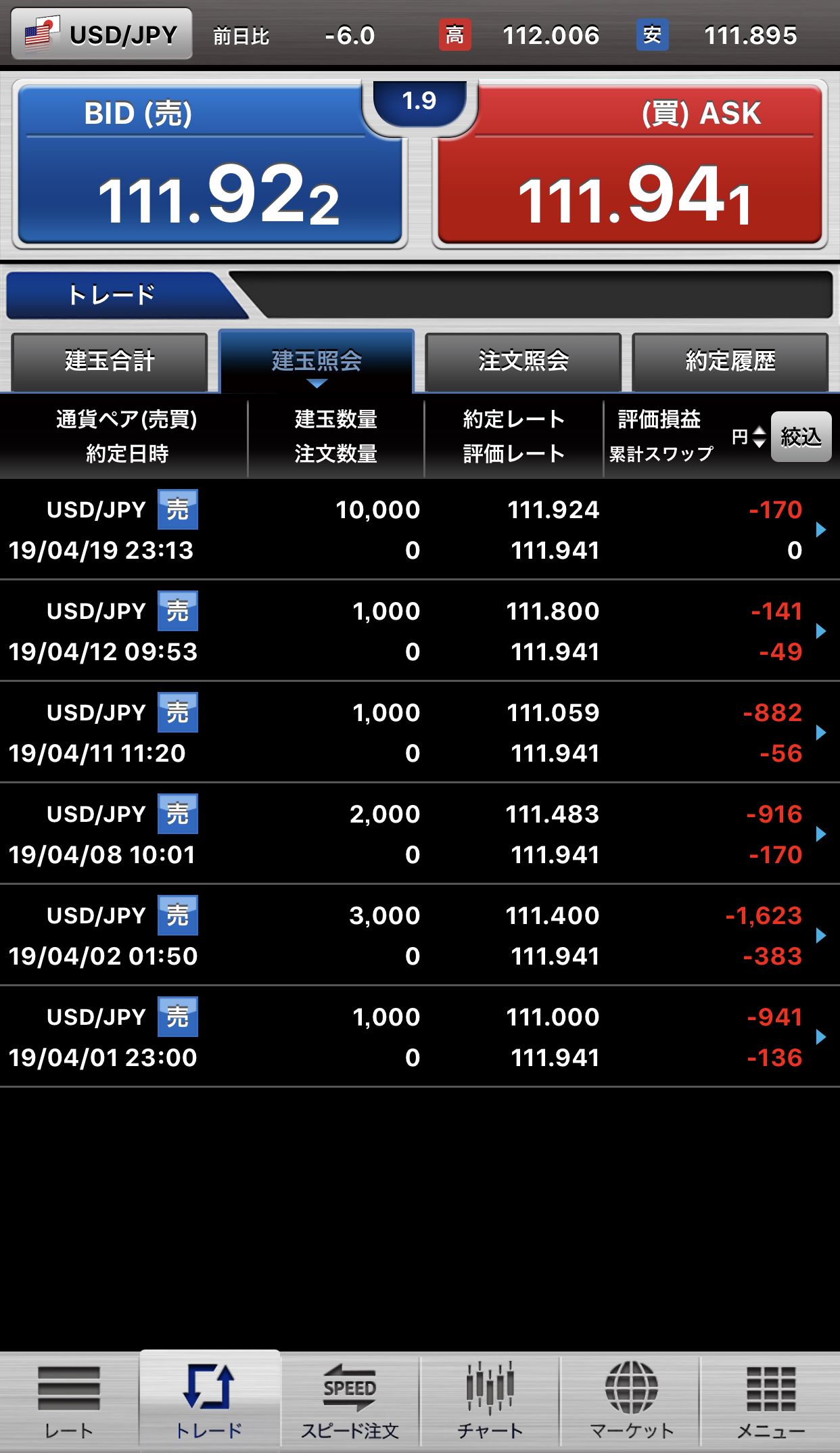
Task: Go to the レート bottom tab
Action: click(70, 1402)
